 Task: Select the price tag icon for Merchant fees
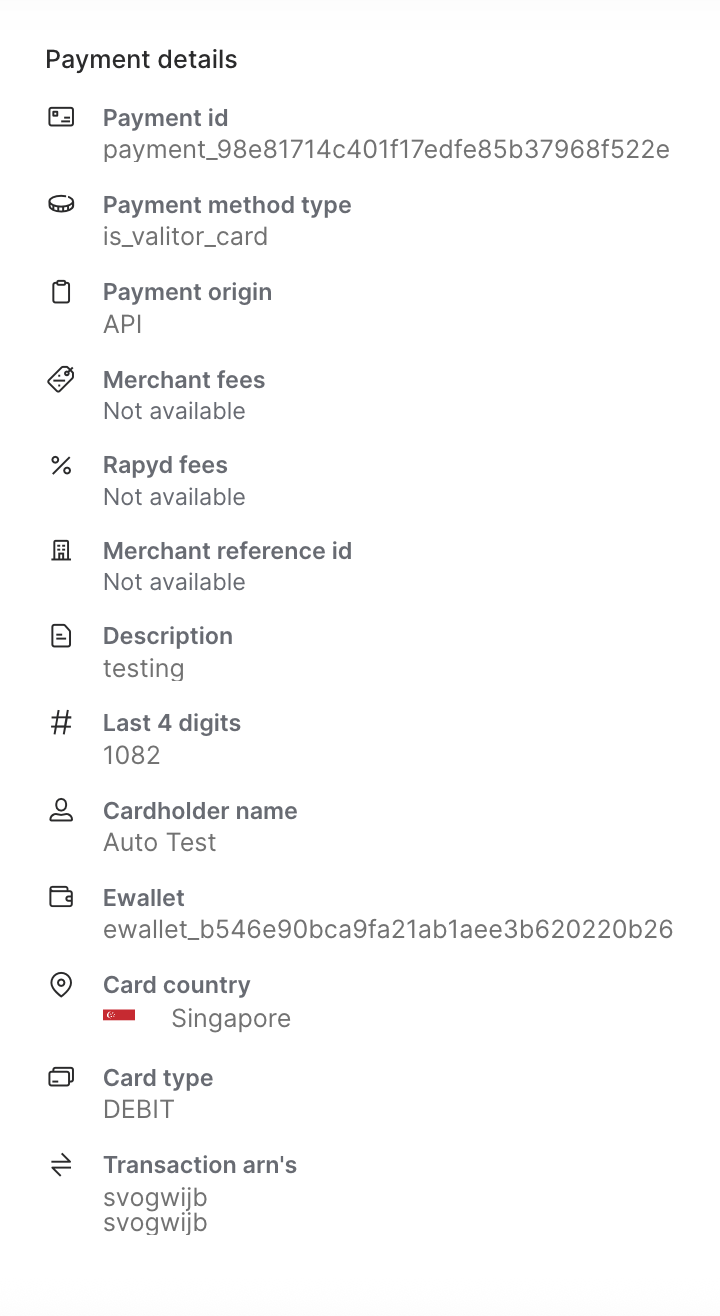pos(61,379)
